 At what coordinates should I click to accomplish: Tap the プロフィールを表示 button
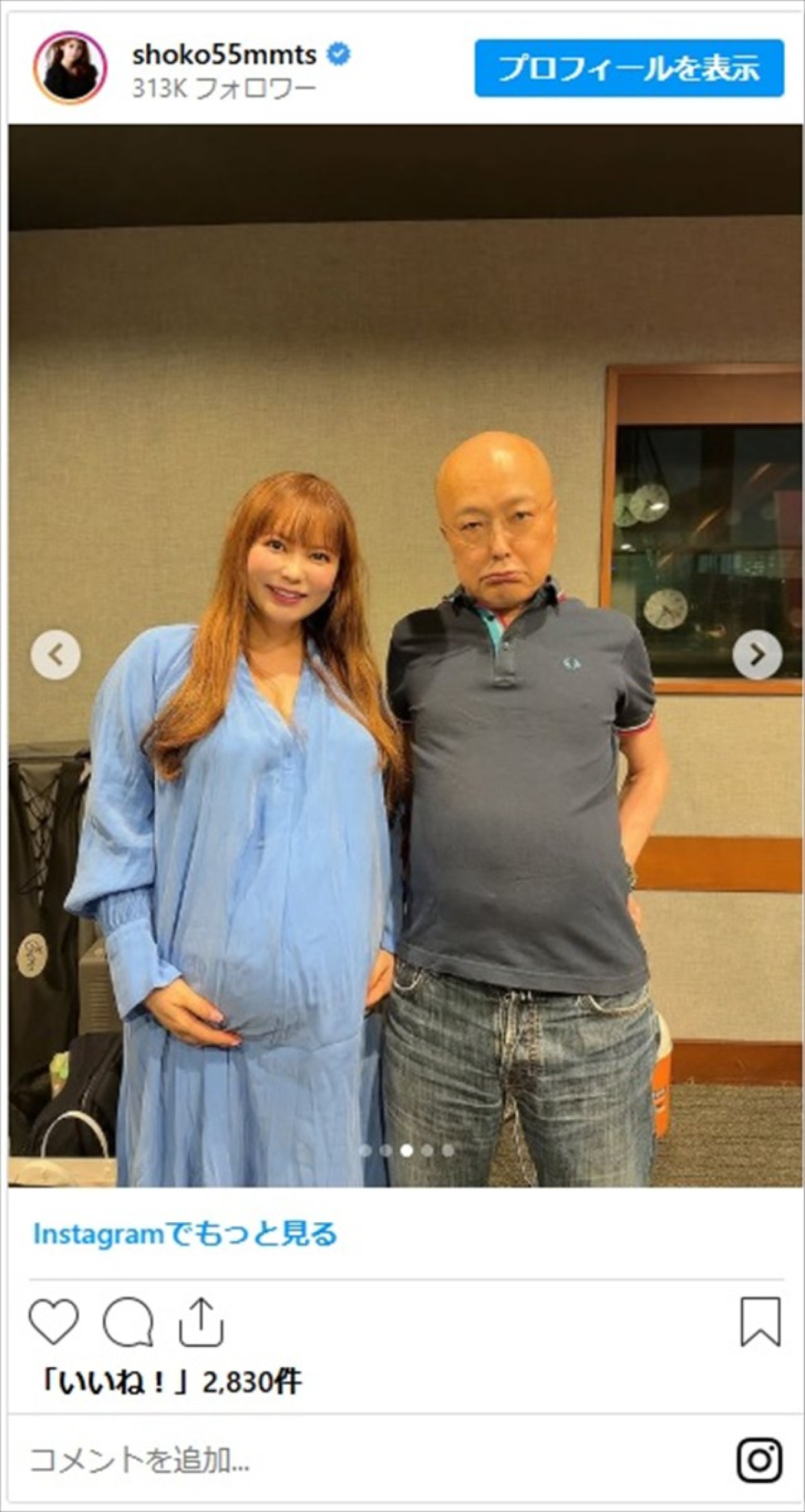pyautogui.click(x=629, y=68)
